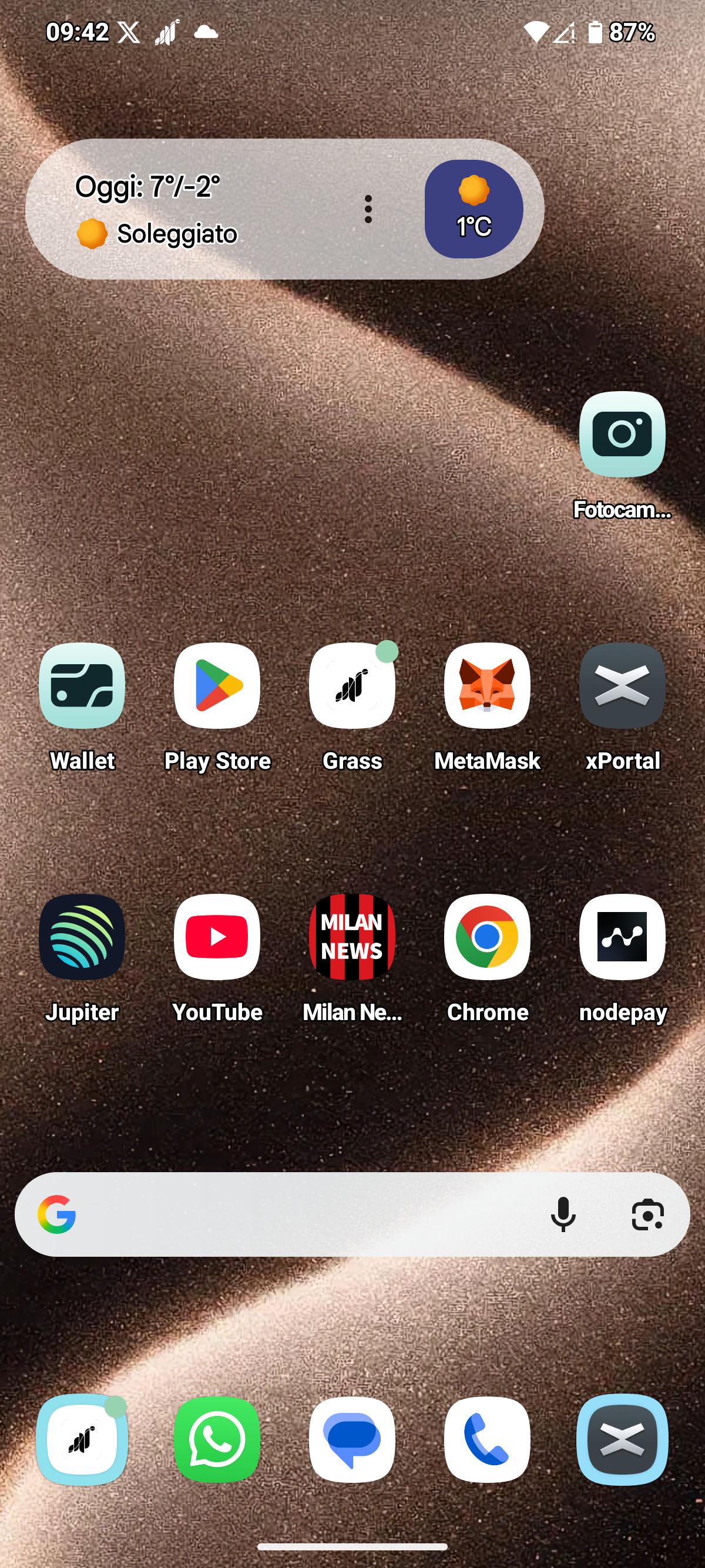Open Google Lens camera search
Image resolution: width=705 pixels, height=1568 pixels.
click(x=647, y=1214)
